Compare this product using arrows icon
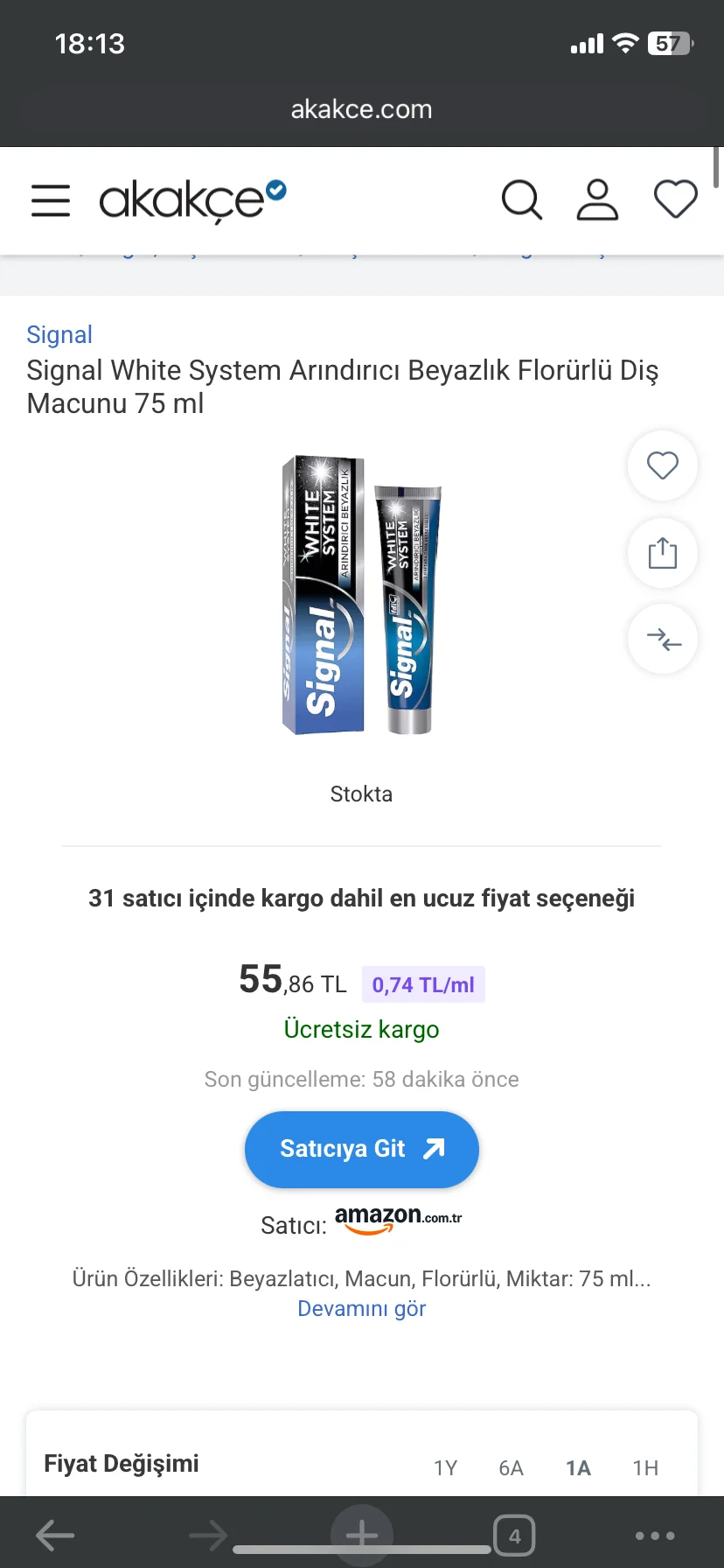 [662, 640]
